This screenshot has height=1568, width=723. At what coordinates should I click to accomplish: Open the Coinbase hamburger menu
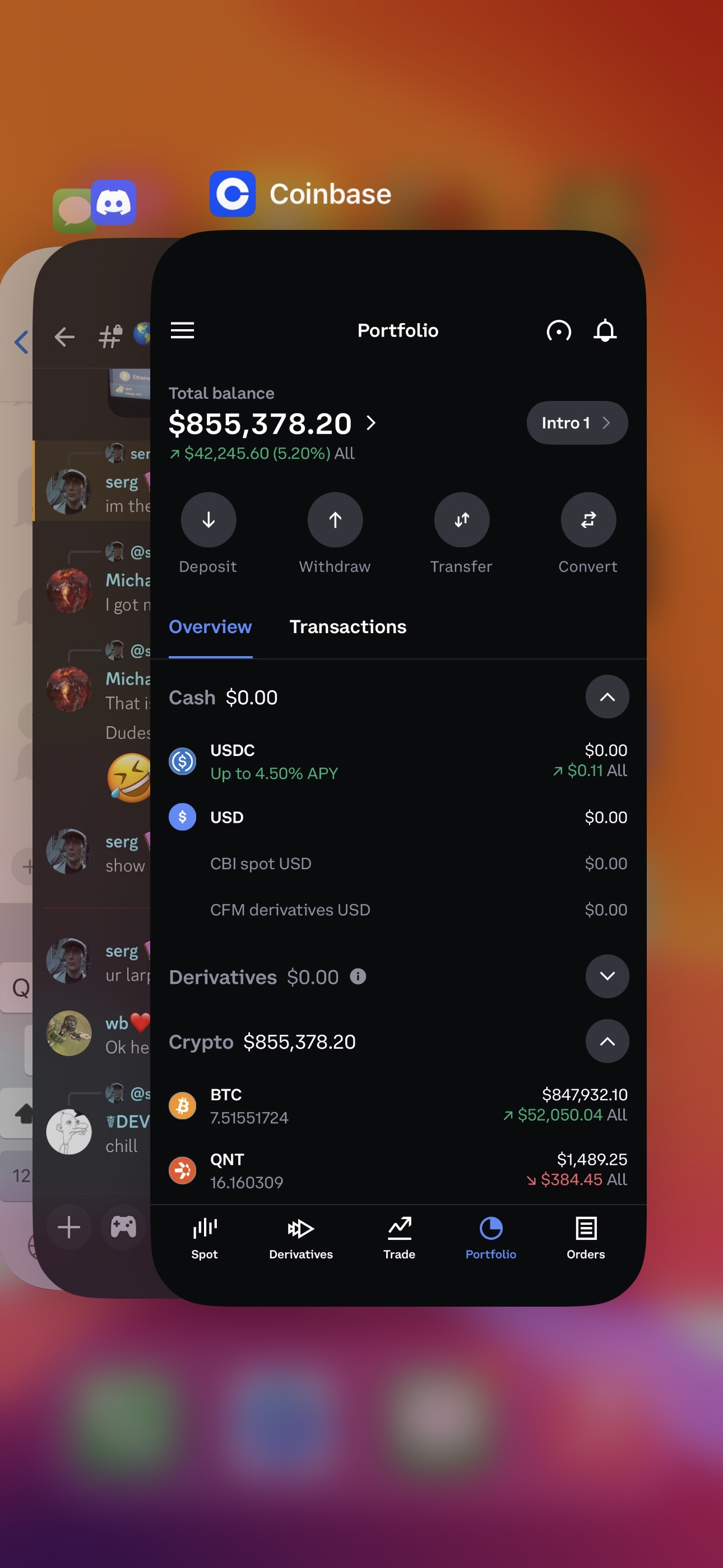click(x=182, y=330)
